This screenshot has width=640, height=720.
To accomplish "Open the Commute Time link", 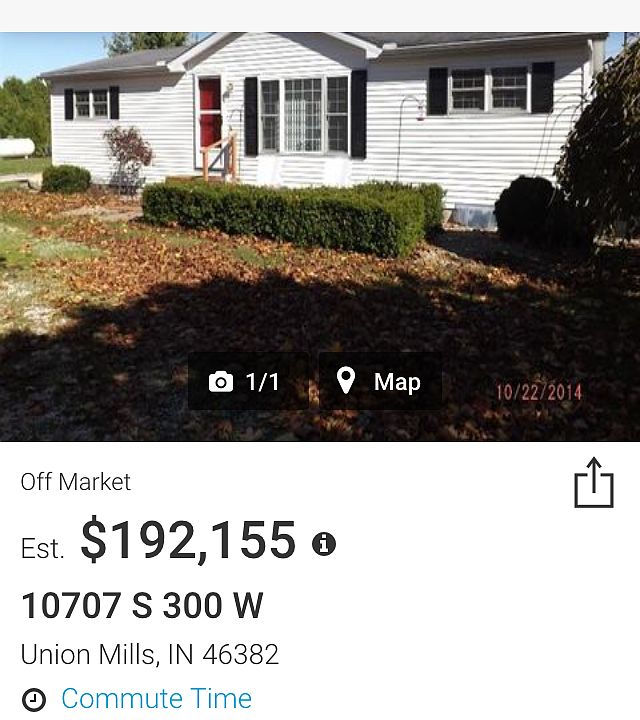I will click(x=156, y=698).
